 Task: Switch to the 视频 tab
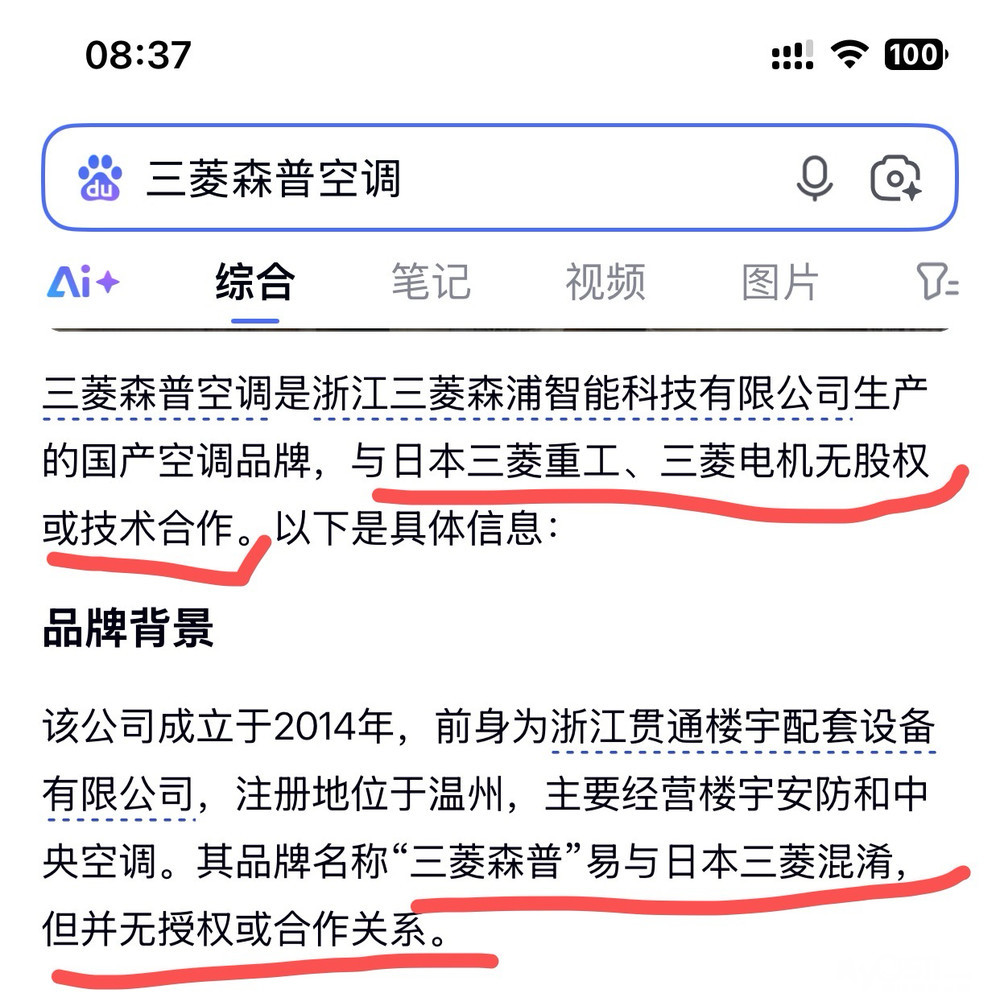(x=605, y=282)
